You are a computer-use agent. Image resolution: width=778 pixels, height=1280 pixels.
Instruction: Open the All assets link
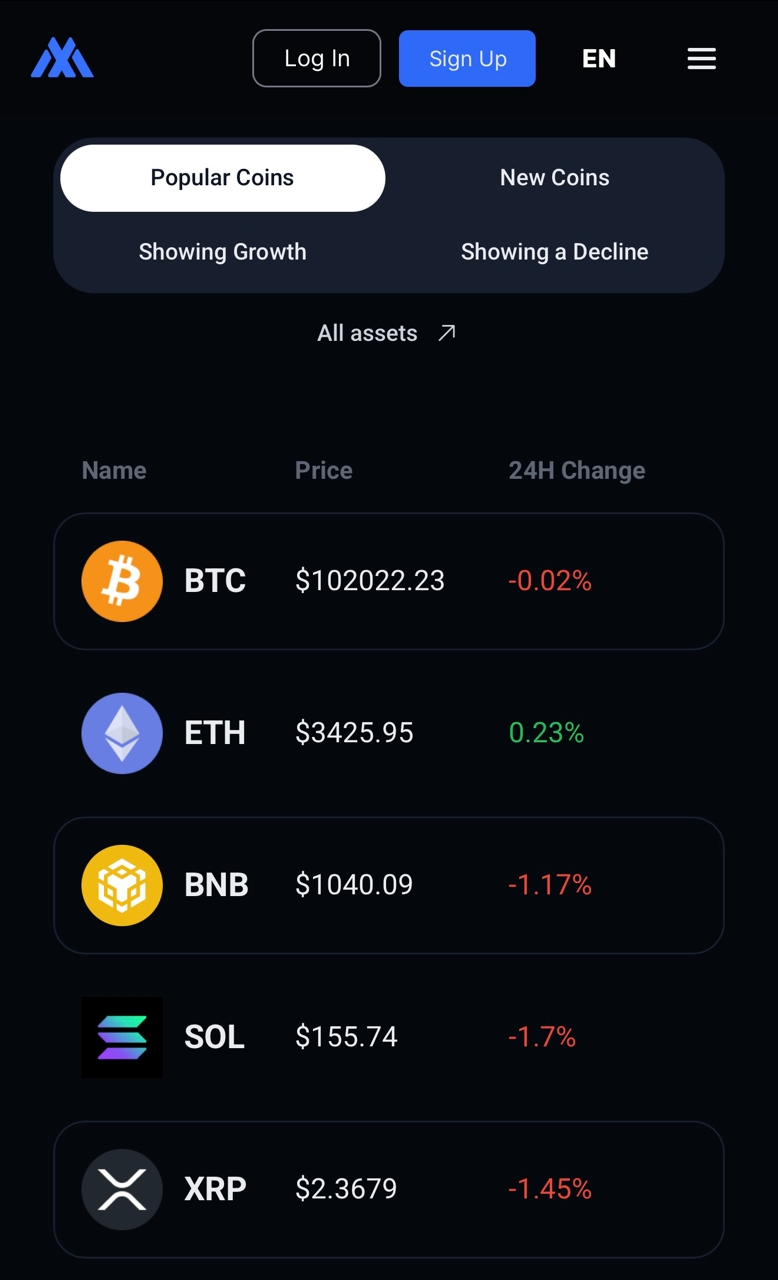[x=387, y=333]
